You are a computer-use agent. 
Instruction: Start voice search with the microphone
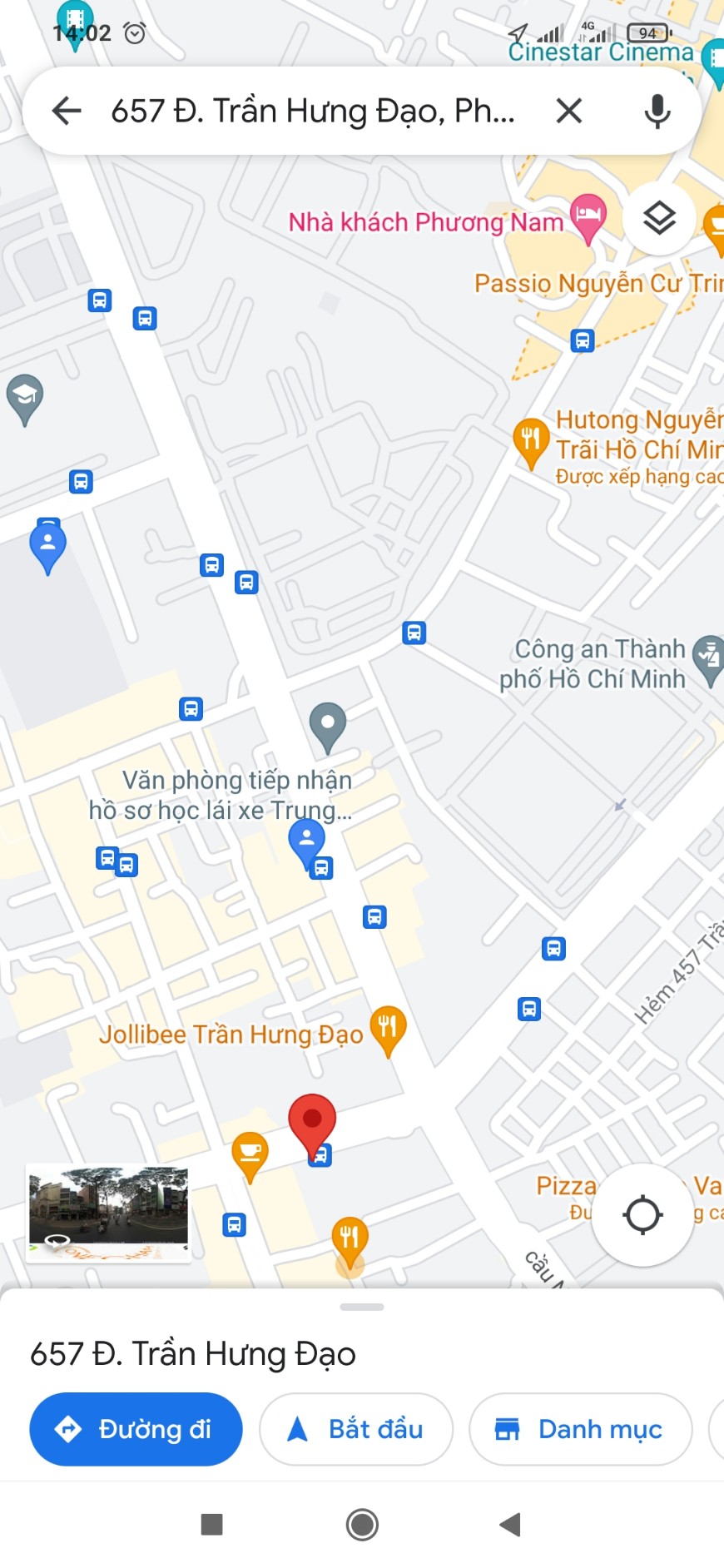coord(657,111)
